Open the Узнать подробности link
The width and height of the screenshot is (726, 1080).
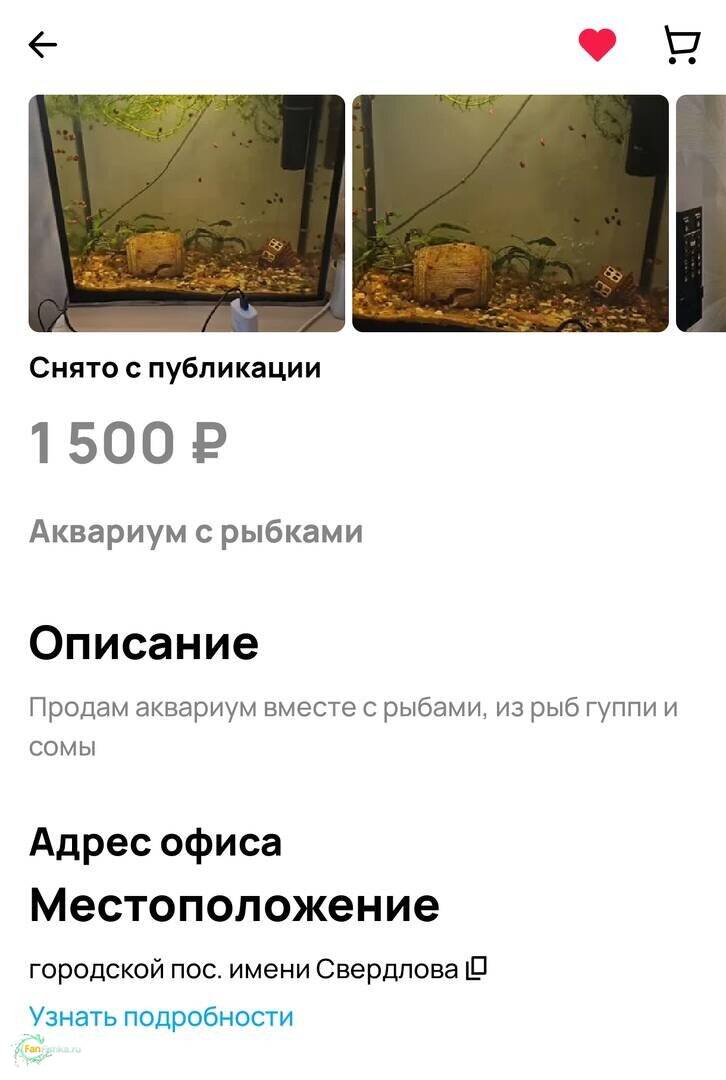pos(161,1017)
